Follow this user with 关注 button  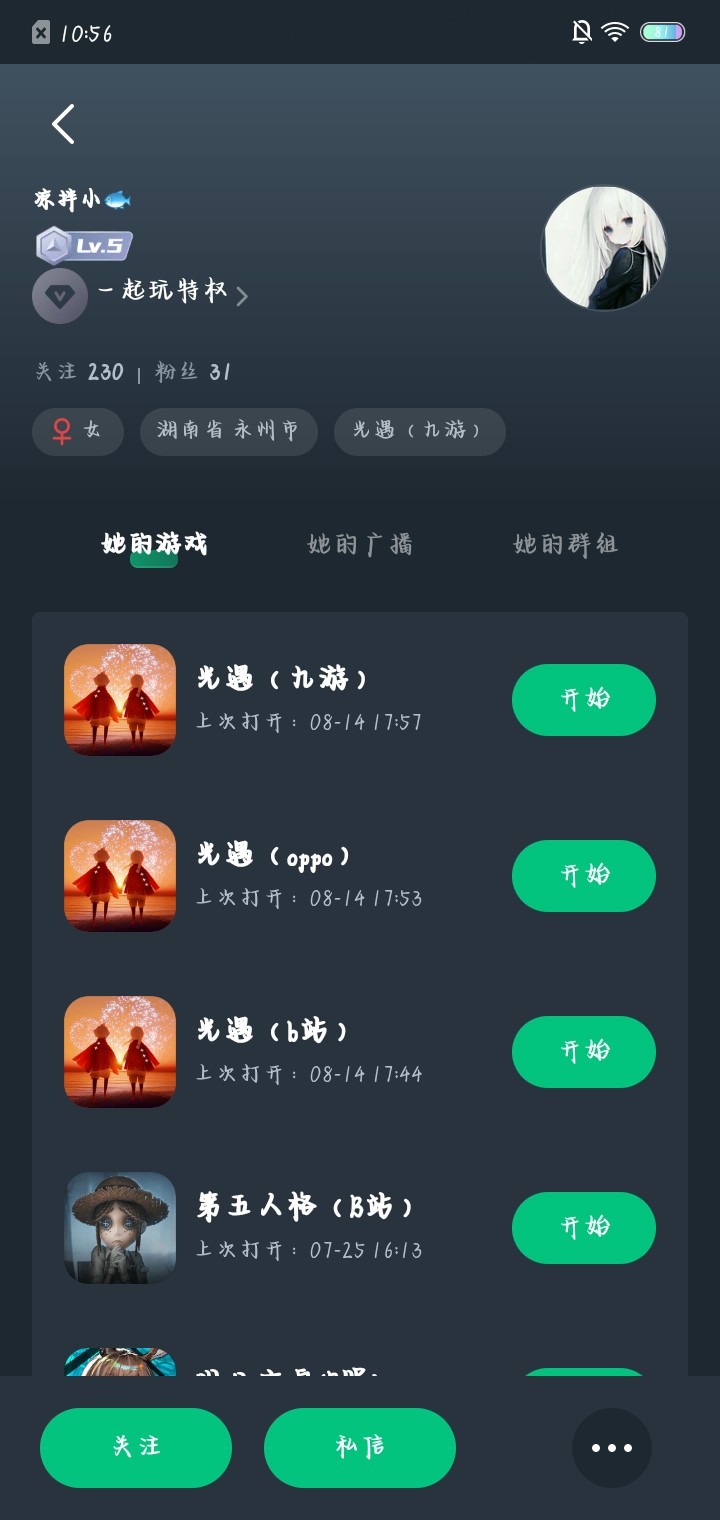tap(136, 1447)
